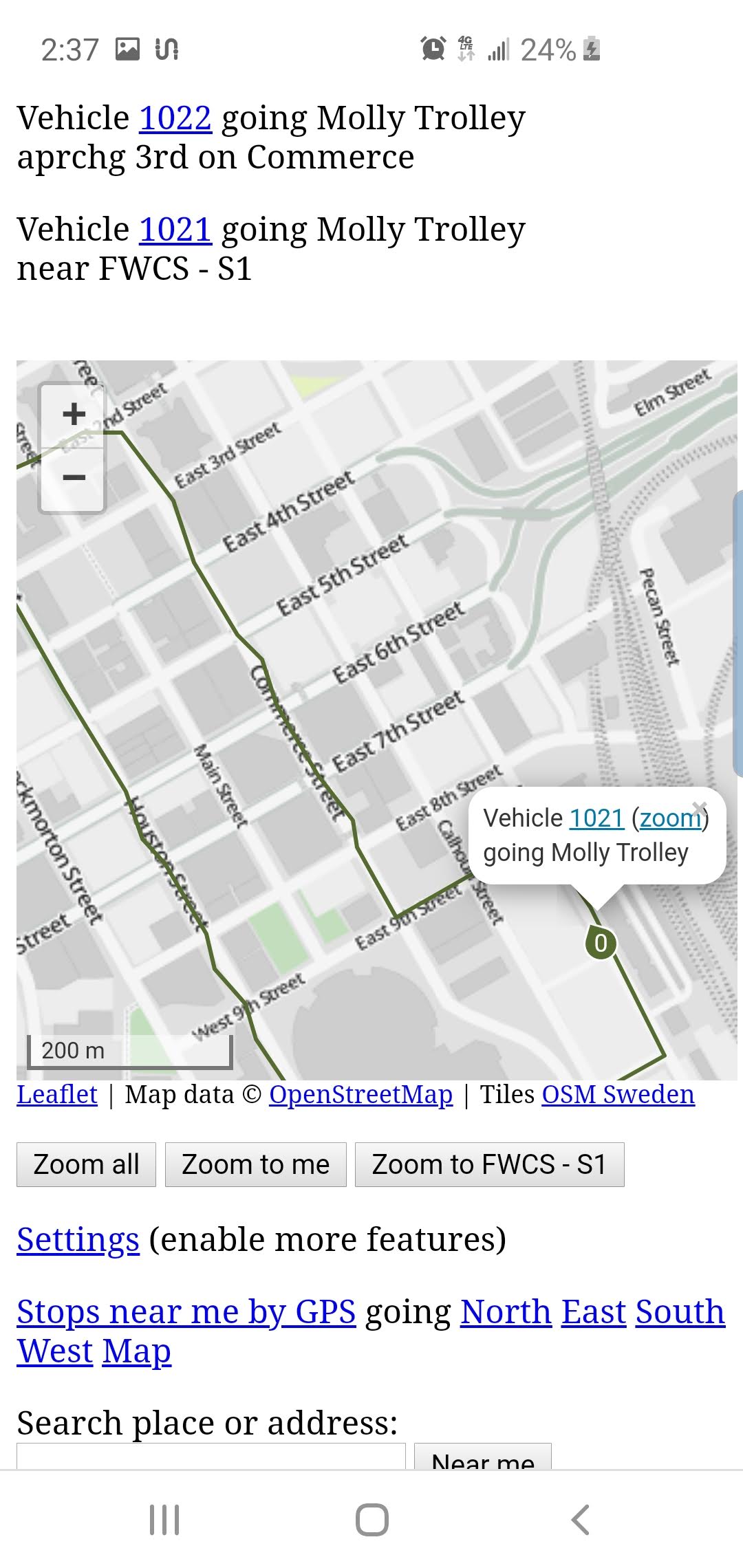Image resolution: width=743 pixels, height=1568 pixels.
Task: Select stops going West
Action: click(55, 1351)
